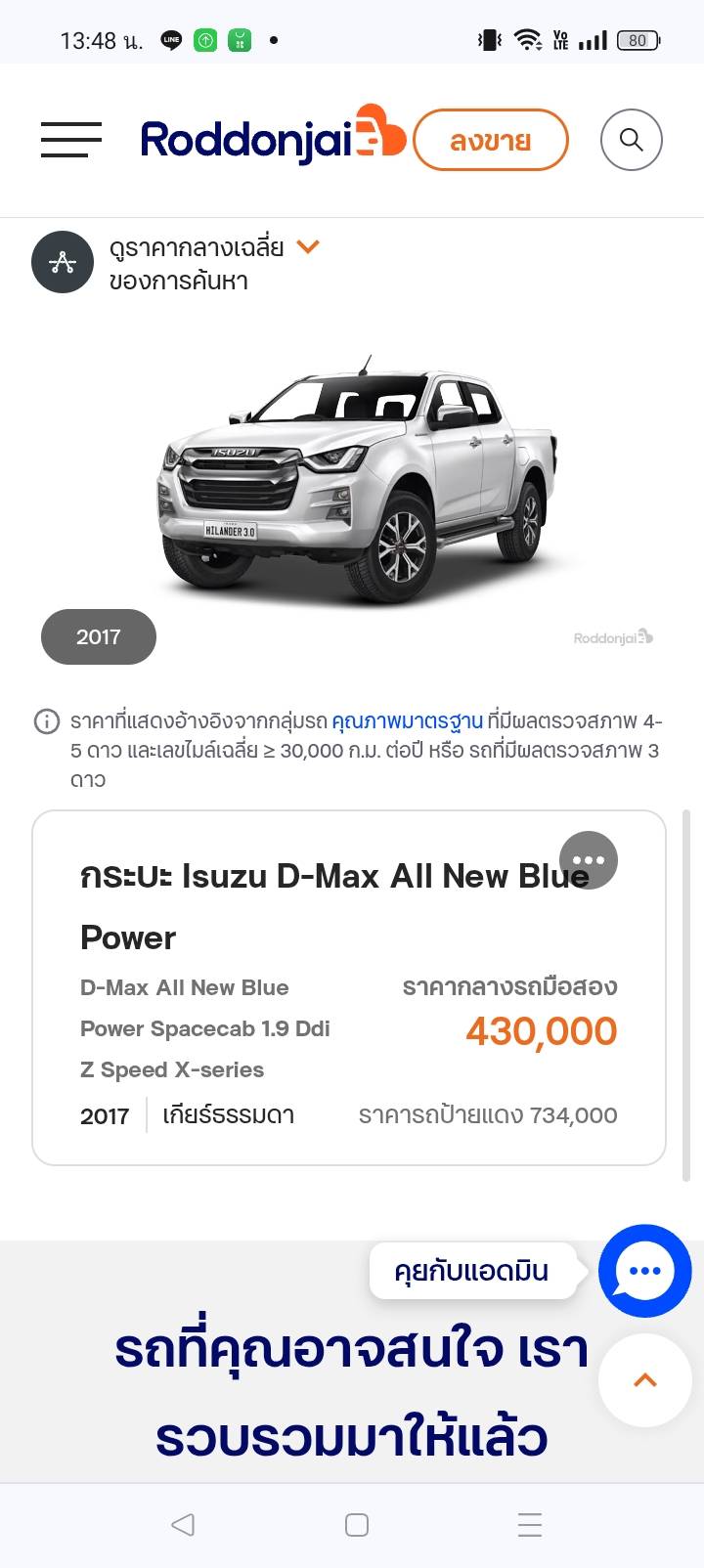Screen dimensions: 704x1568
Task: Open the Isuzu D-Max All New Blue Power card
Action: (349, 988)
